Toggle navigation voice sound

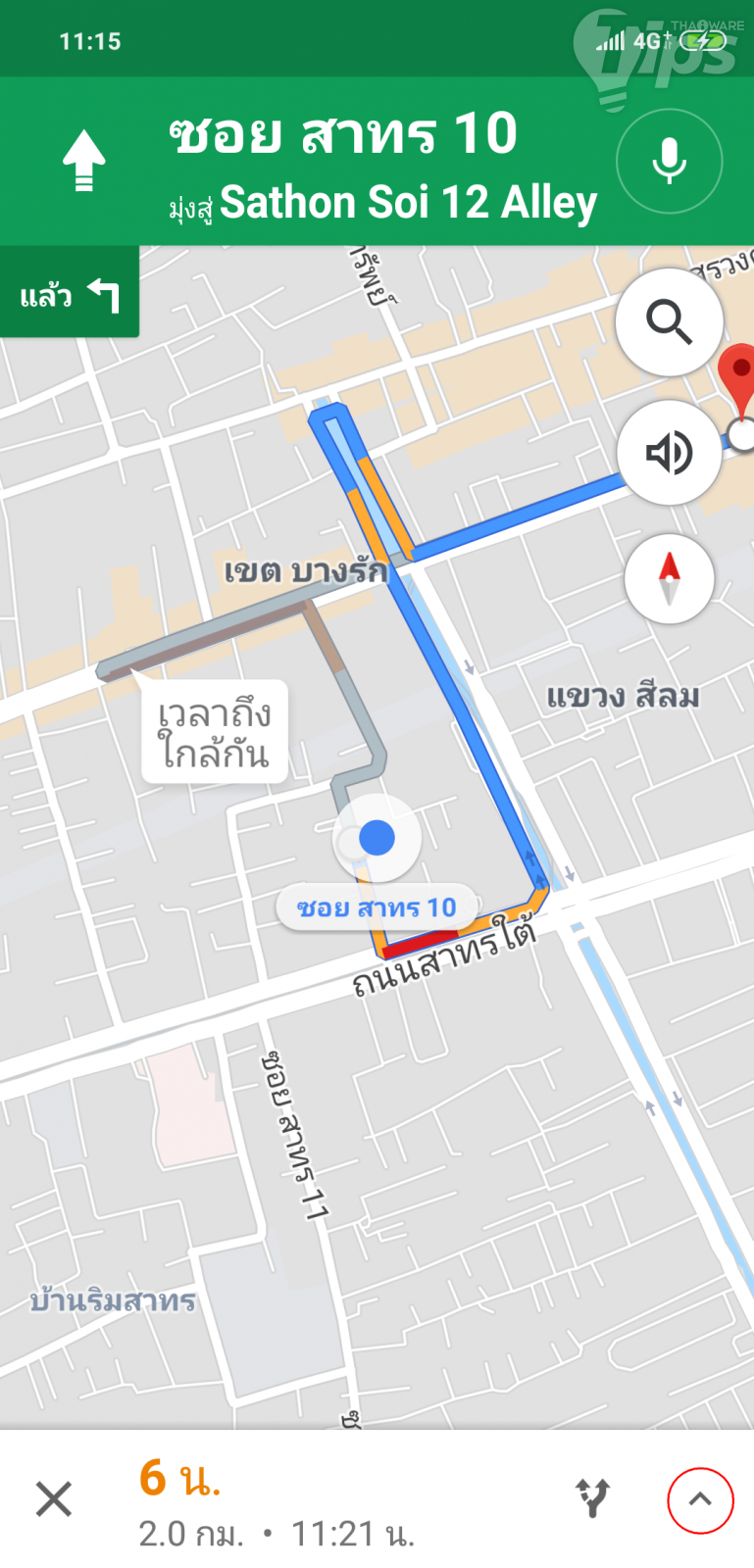669,453
